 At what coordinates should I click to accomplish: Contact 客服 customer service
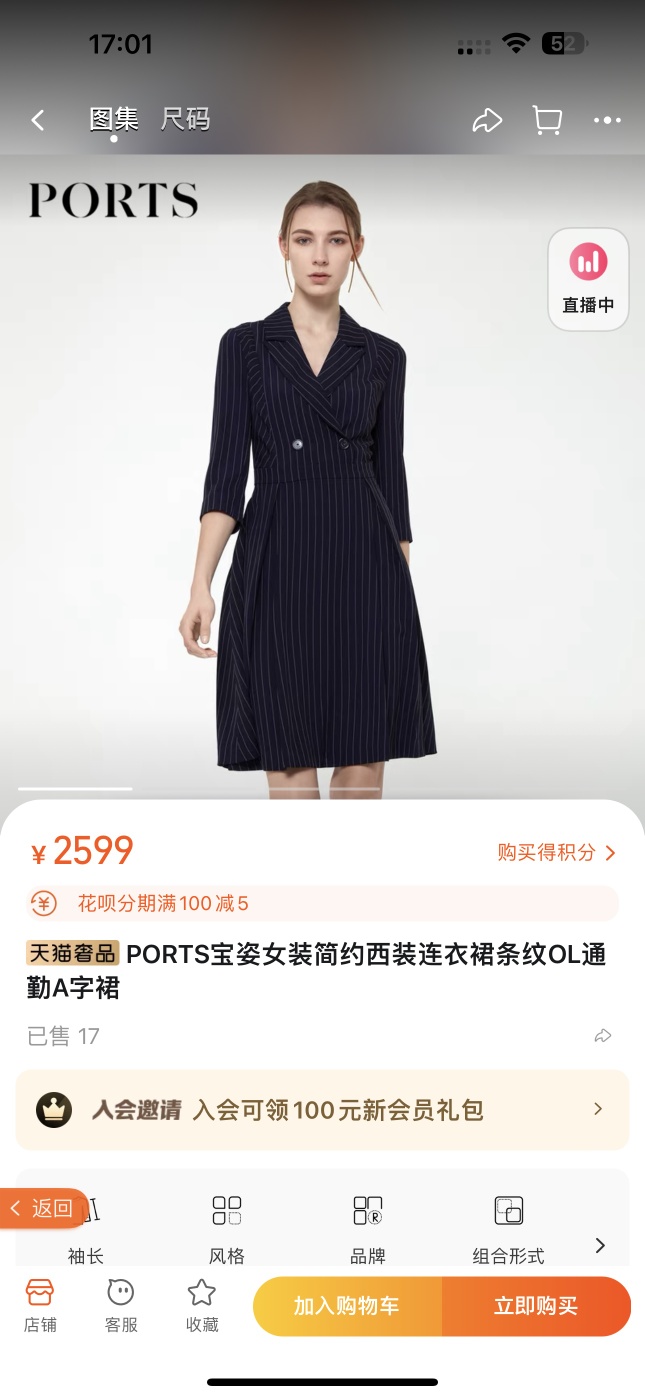pyautogui.click(x=121, y=1306)
